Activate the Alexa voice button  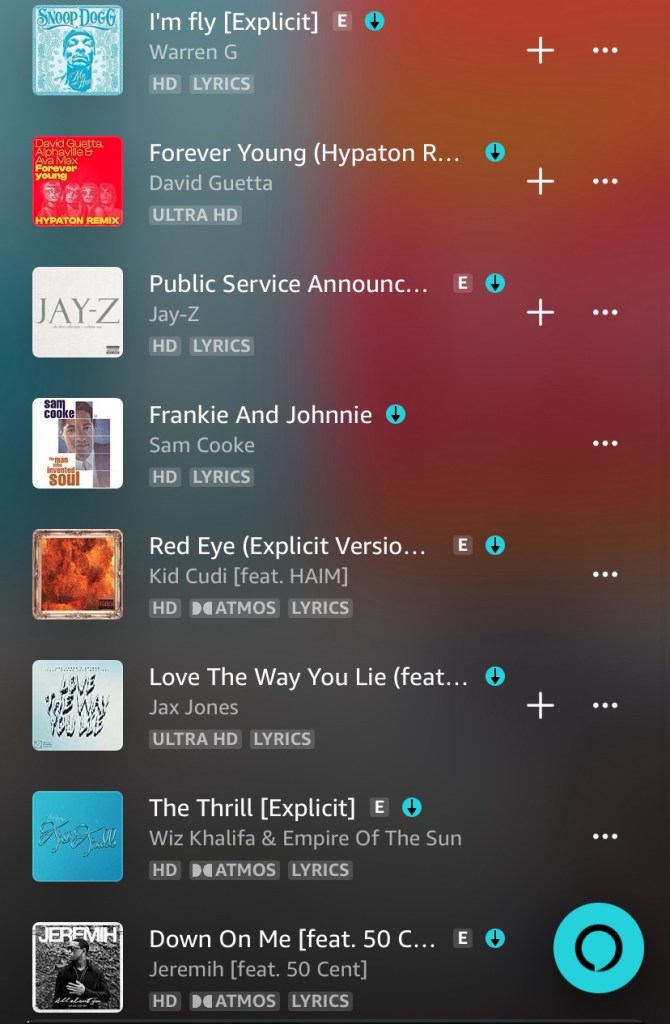tap(599, 948)
